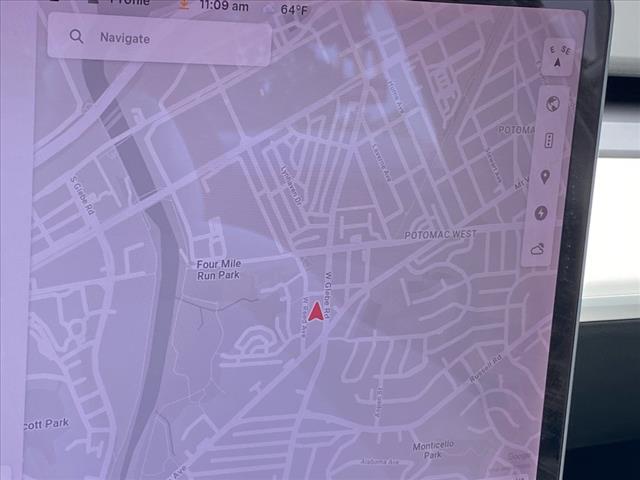Show charging stations with lightning bolt icon
The image size is (640, 480).
point(542,212)
